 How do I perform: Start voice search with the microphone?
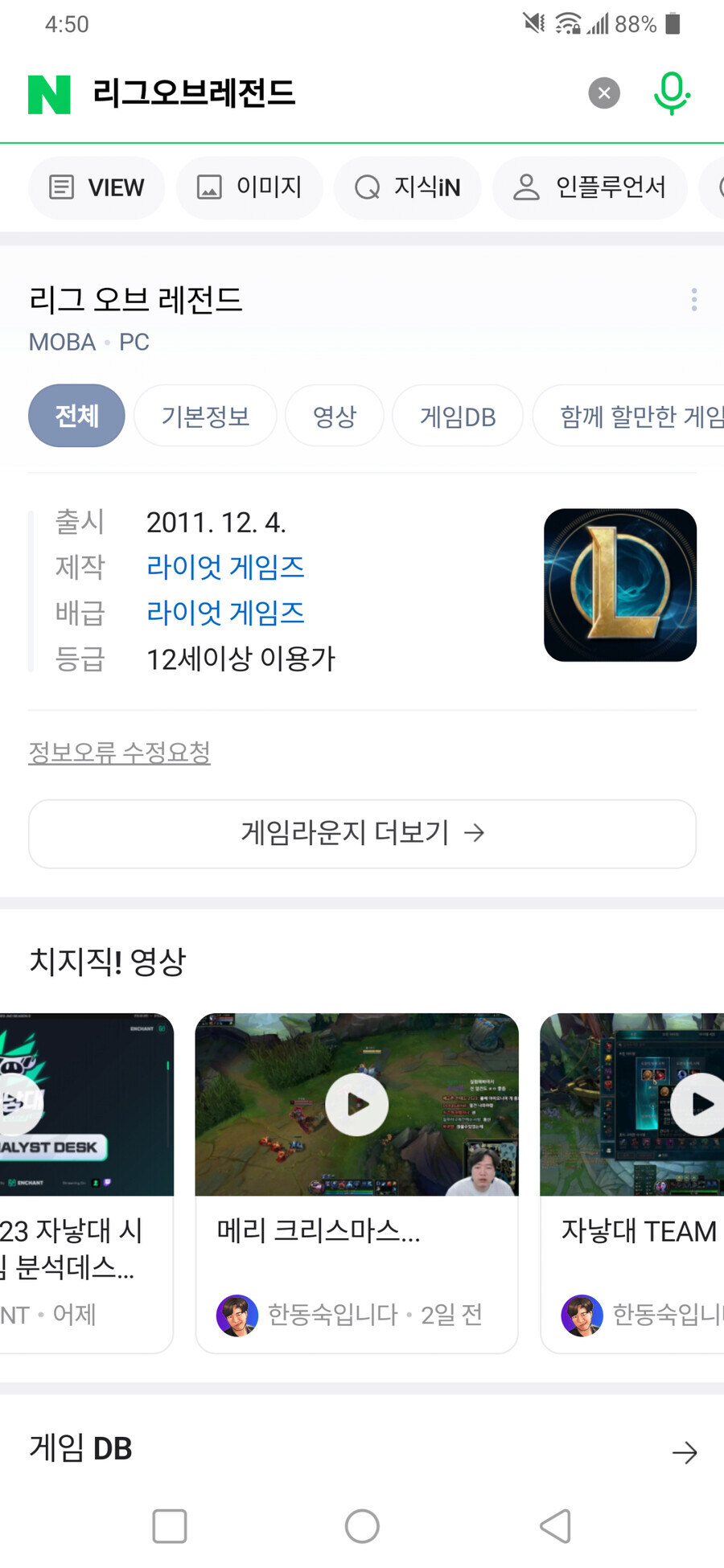tap(672, 93)
